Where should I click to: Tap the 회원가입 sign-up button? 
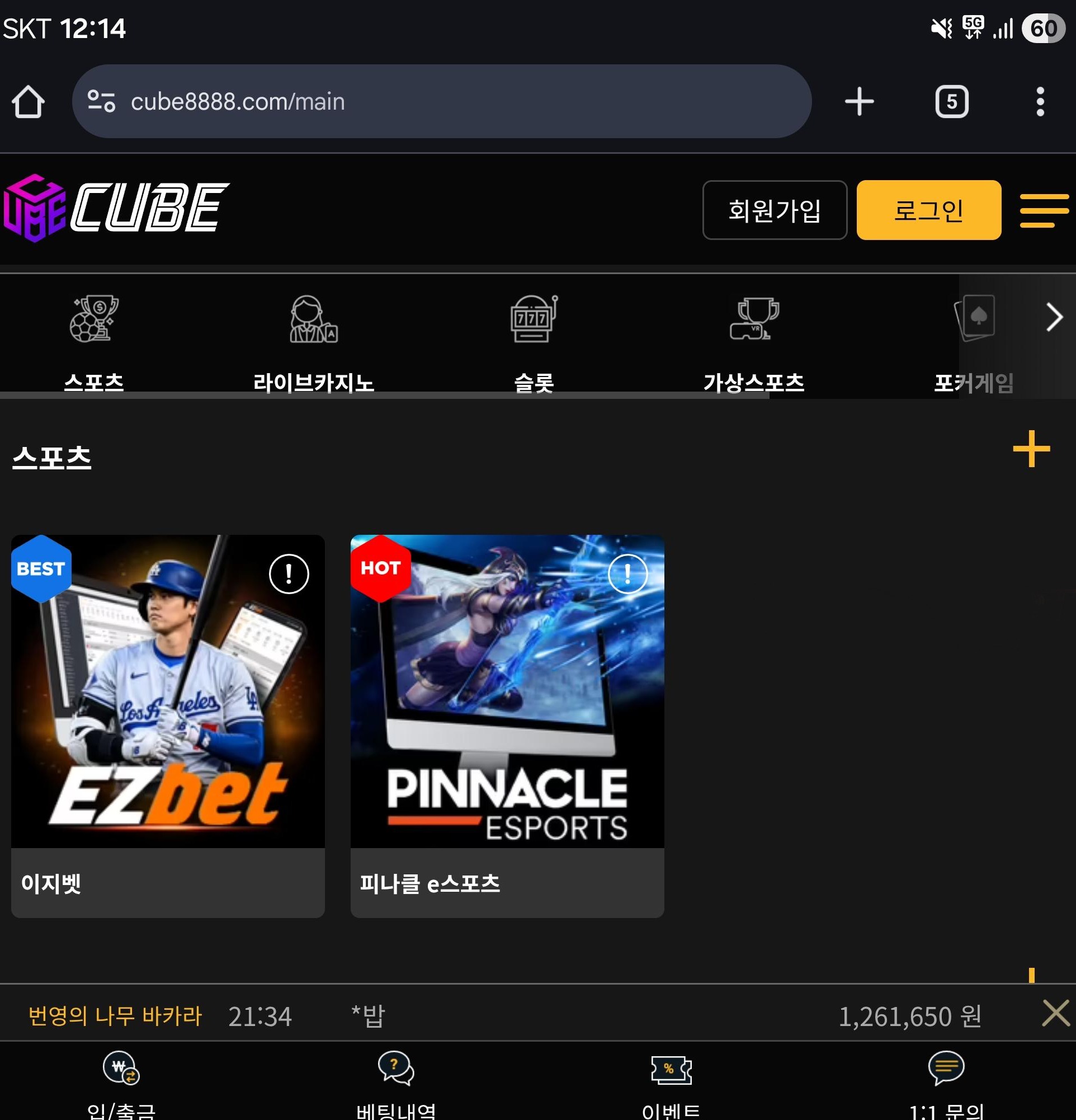pyautogui.click(x=774, y=210)
